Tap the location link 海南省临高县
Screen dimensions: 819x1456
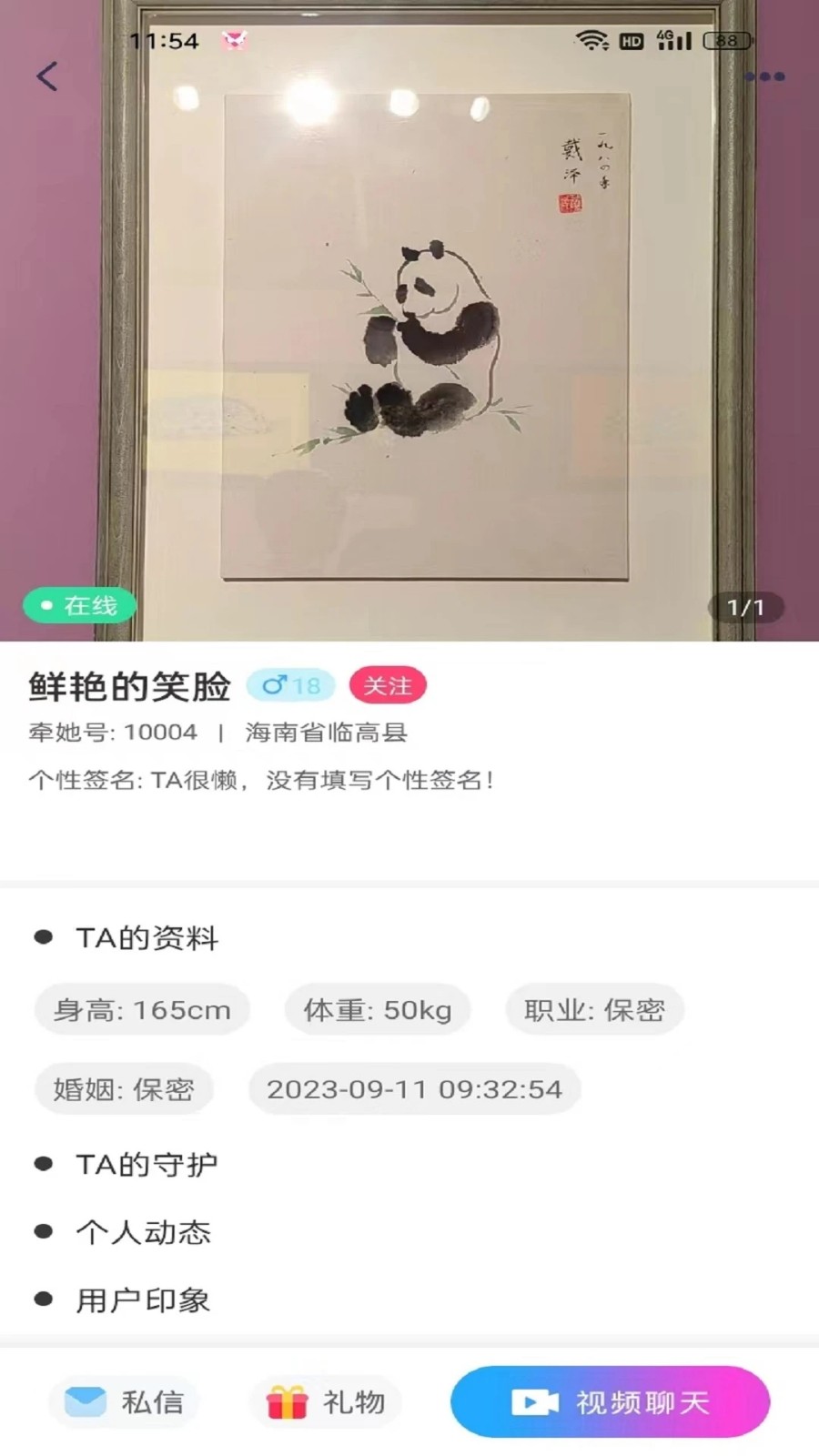click(x=326, y=732)
